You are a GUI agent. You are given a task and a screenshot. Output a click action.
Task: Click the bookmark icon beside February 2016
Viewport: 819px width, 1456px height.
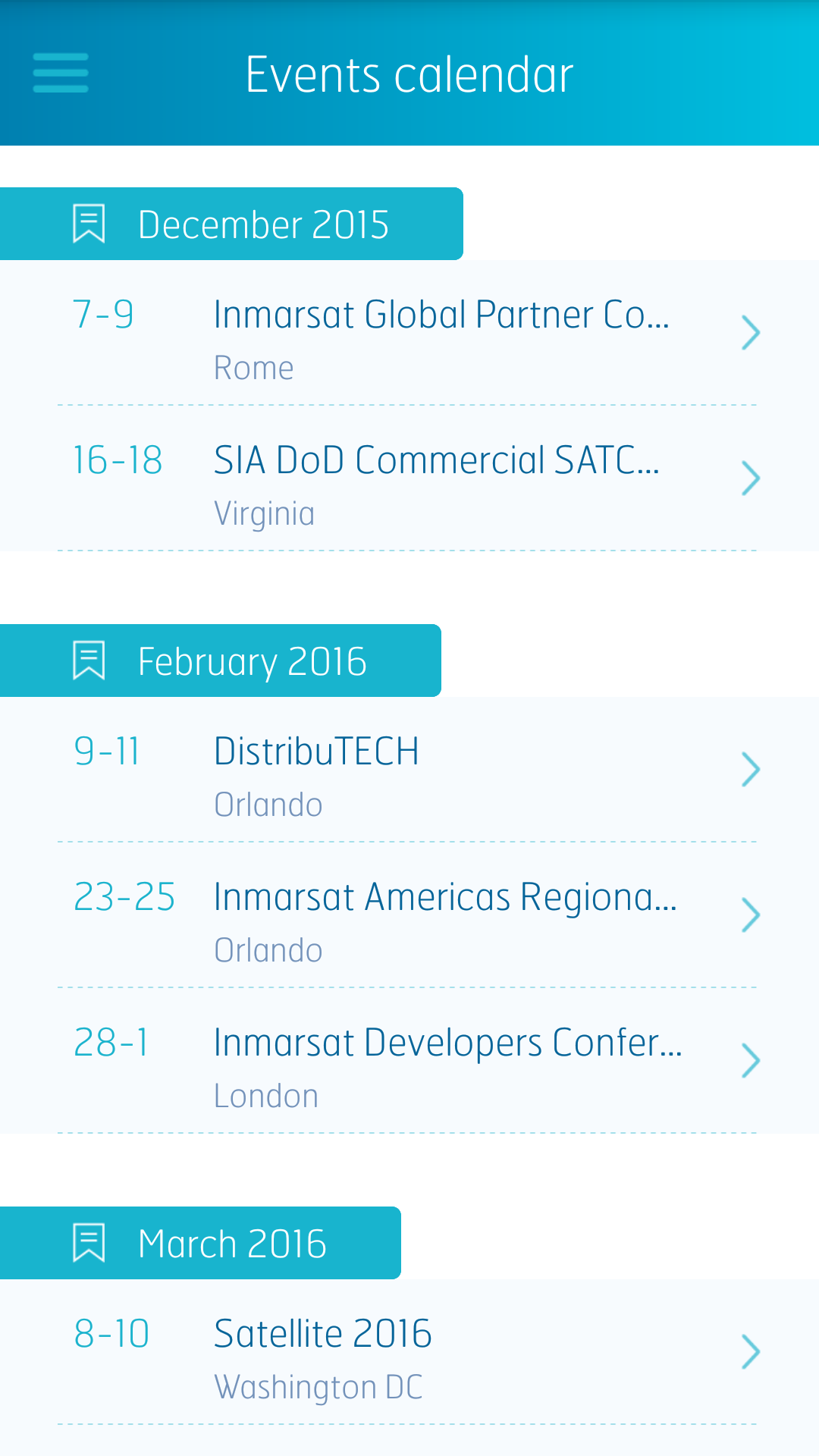click(x=89, y=660)
